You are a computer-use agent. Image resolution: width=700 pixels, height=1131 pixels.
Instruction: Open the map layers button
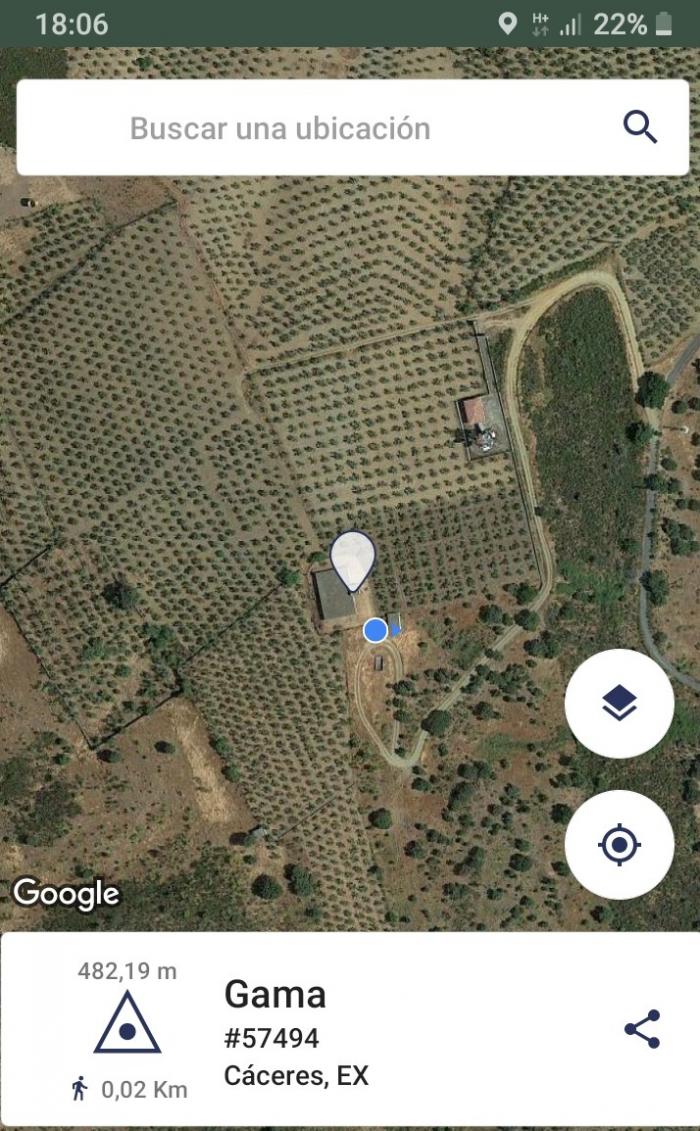tap(619, 703)
